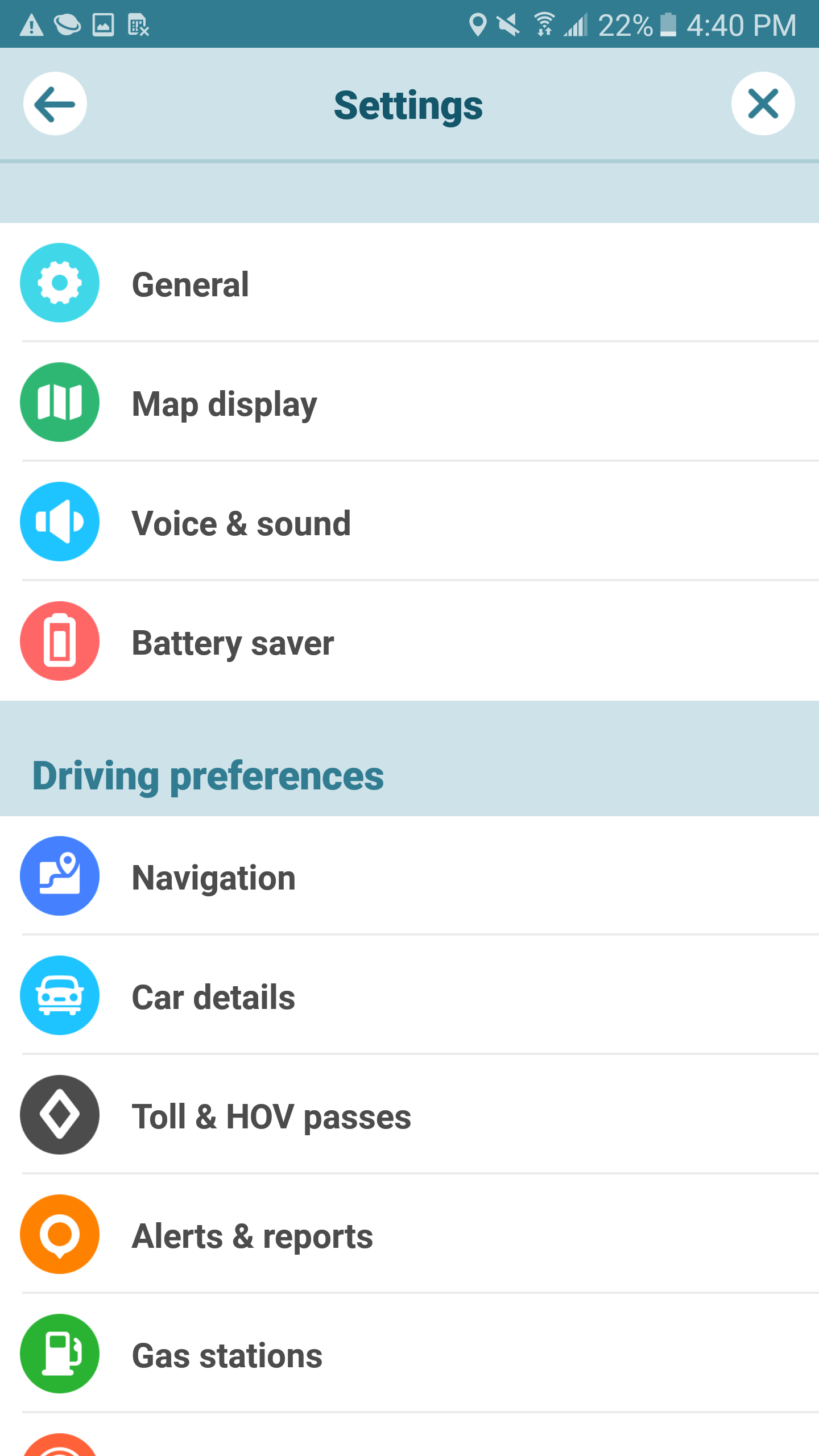The image size is (819, 1456).
Task: Open Map display settings
Action: coord(225,403)
